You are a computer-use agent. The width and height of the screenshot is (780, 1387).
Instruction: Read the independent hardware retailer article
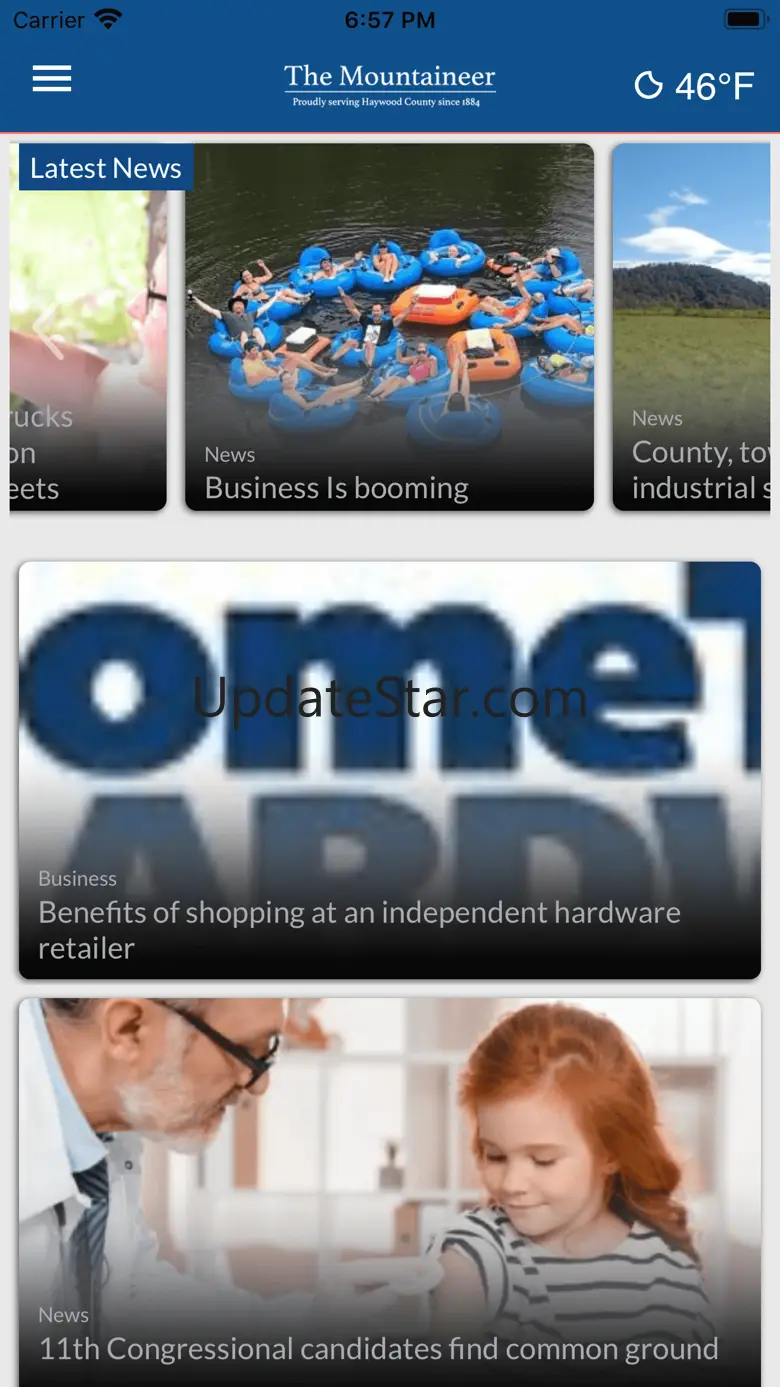click(x=389, y=770)
